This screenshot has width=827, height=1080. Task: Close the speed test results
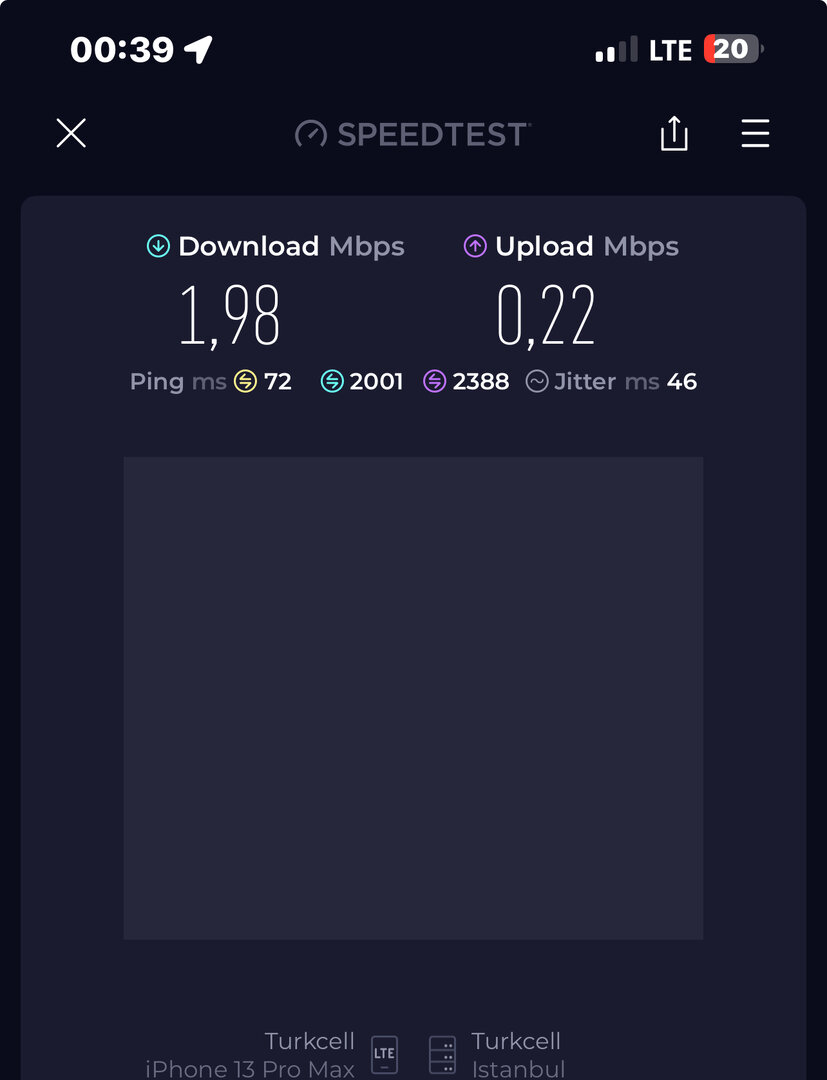click(71, 133)
